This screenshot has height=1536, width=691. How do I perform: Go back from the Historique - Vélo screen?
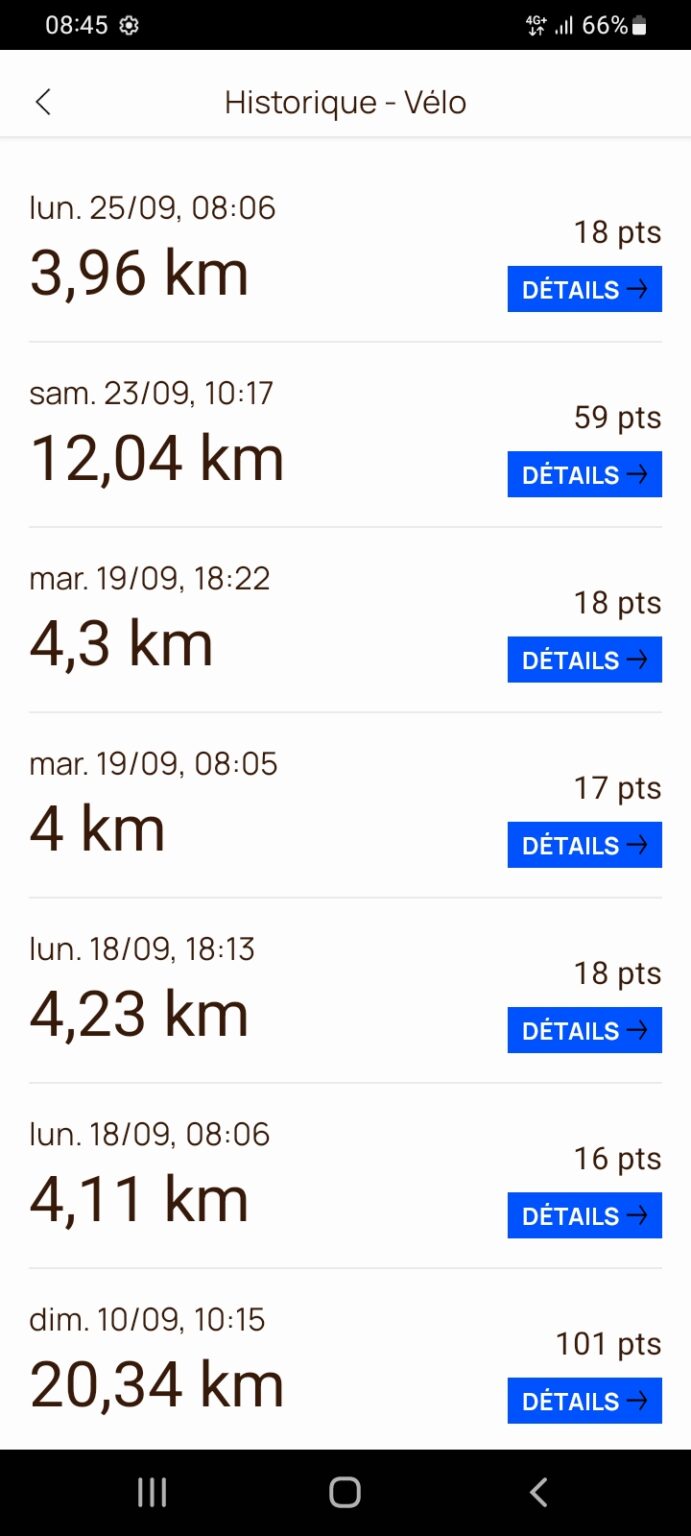[43, 102]
